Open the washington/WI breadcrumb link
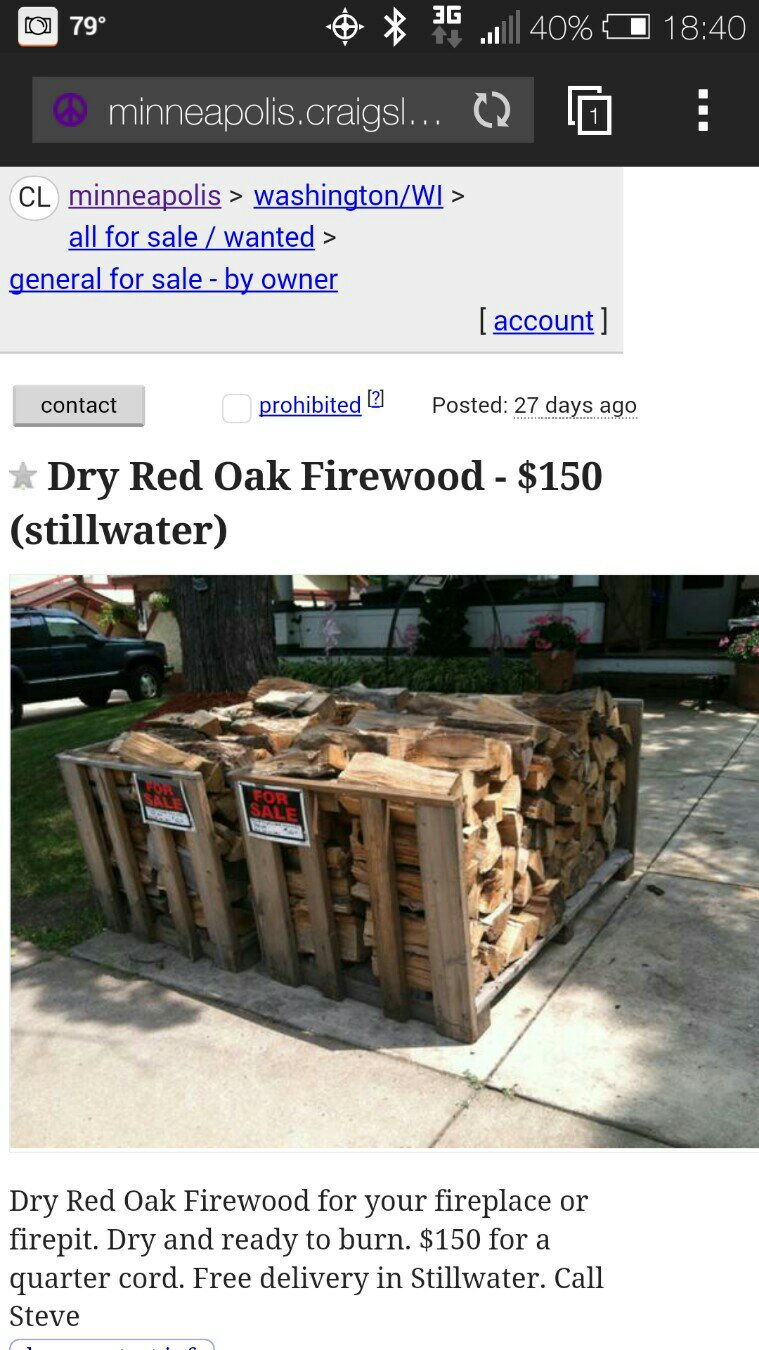Viewport: 759px width, 1350px height. (x=348, y=196)
